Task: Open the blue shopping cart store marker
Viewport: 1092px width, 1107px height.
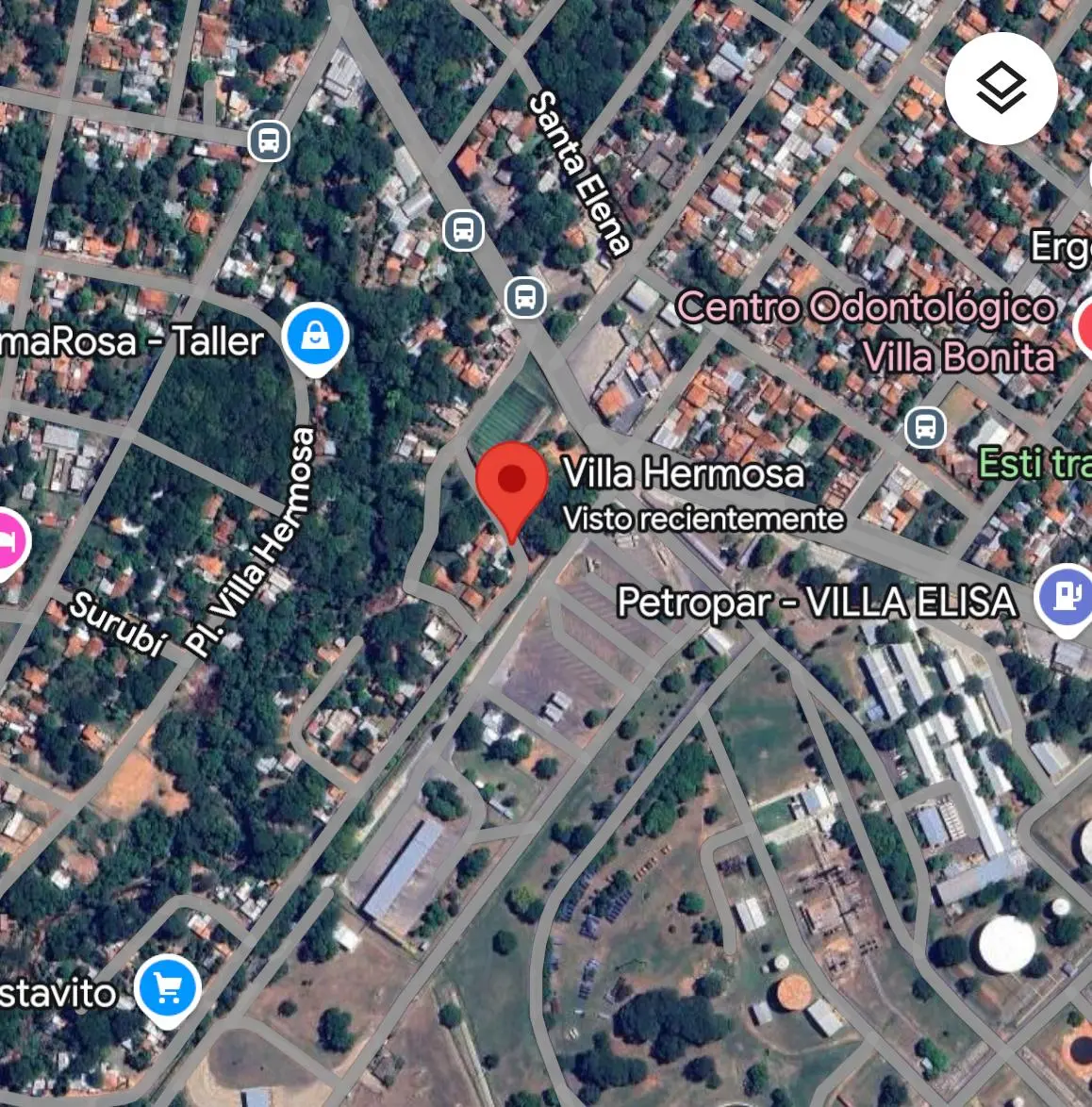Action: (x=167, y=989)
